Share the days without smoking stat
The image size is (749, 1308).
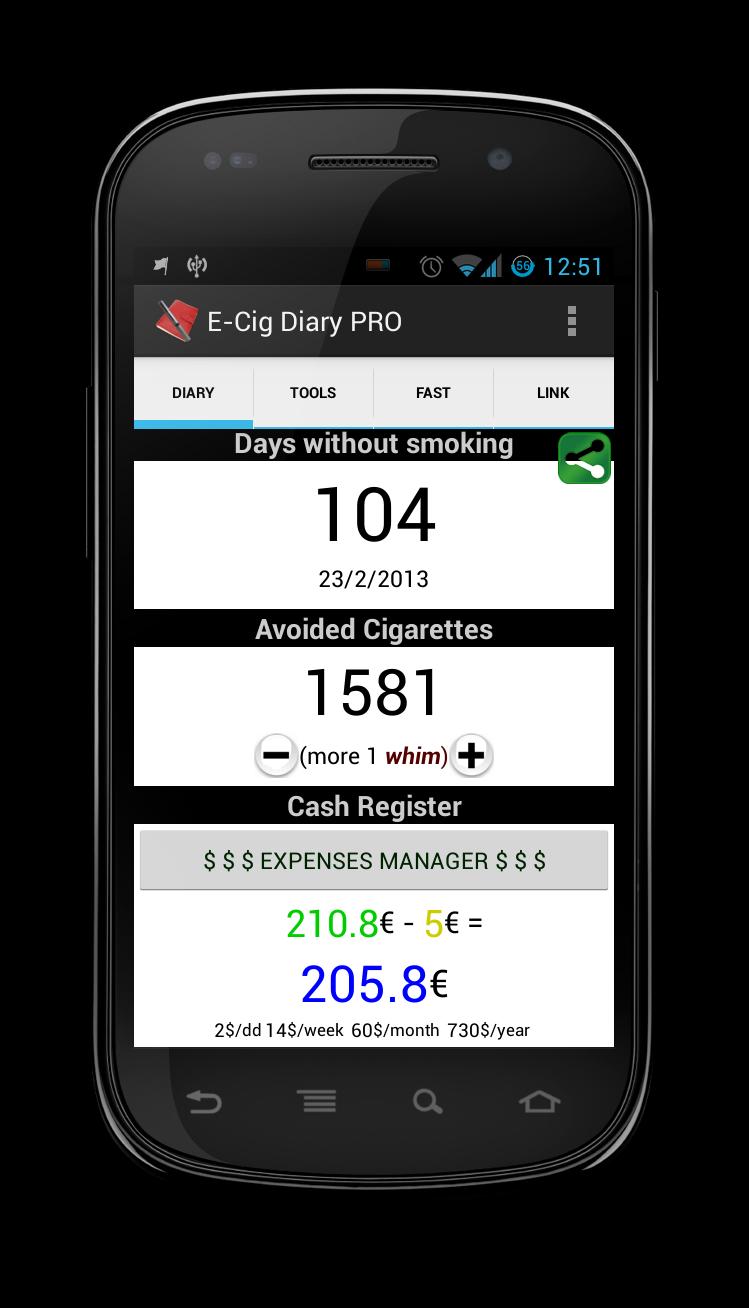[583, 458]
